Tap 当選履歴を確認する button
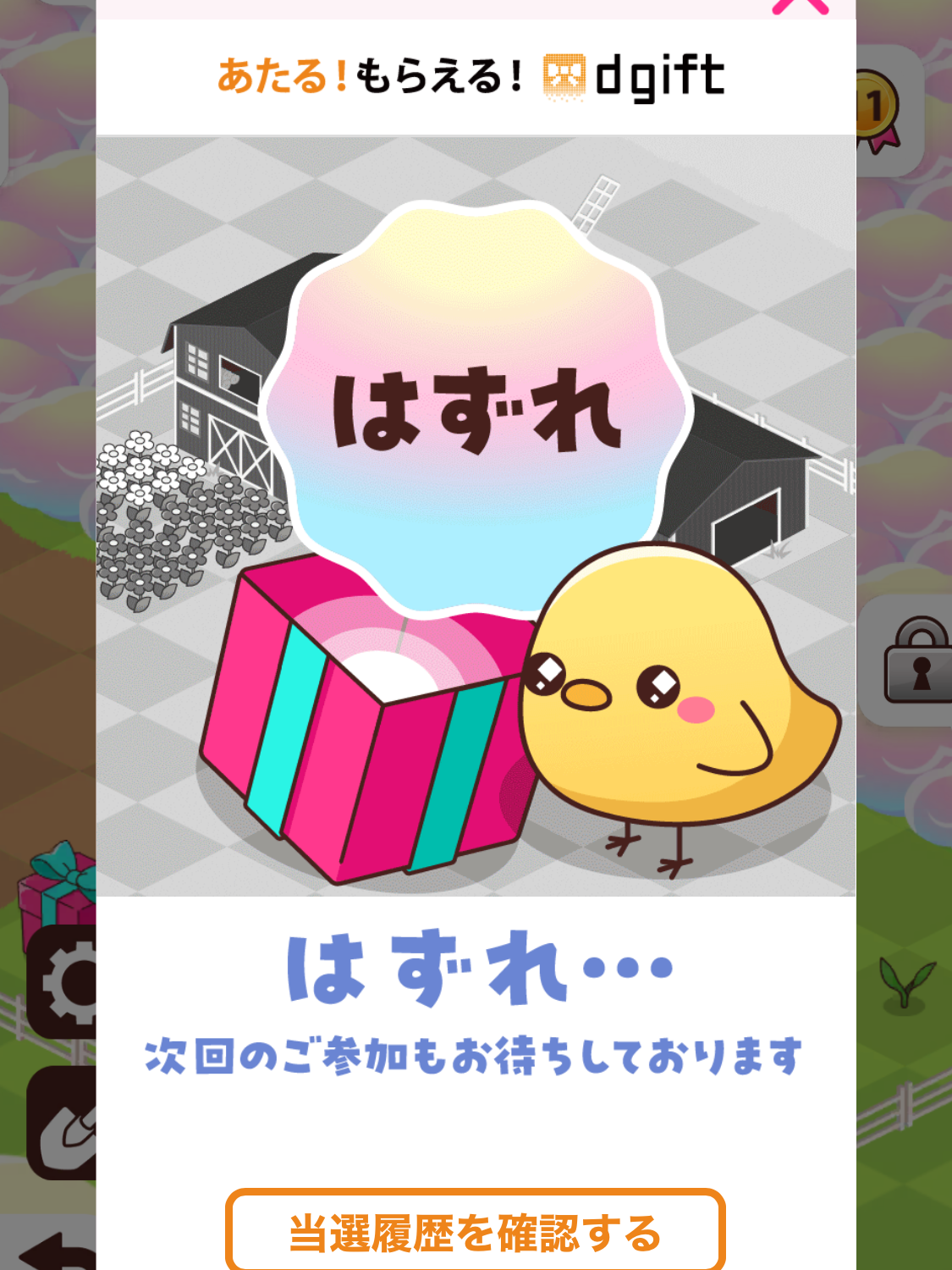This screenshot has height=1270, width=952. coord(476,1232)
